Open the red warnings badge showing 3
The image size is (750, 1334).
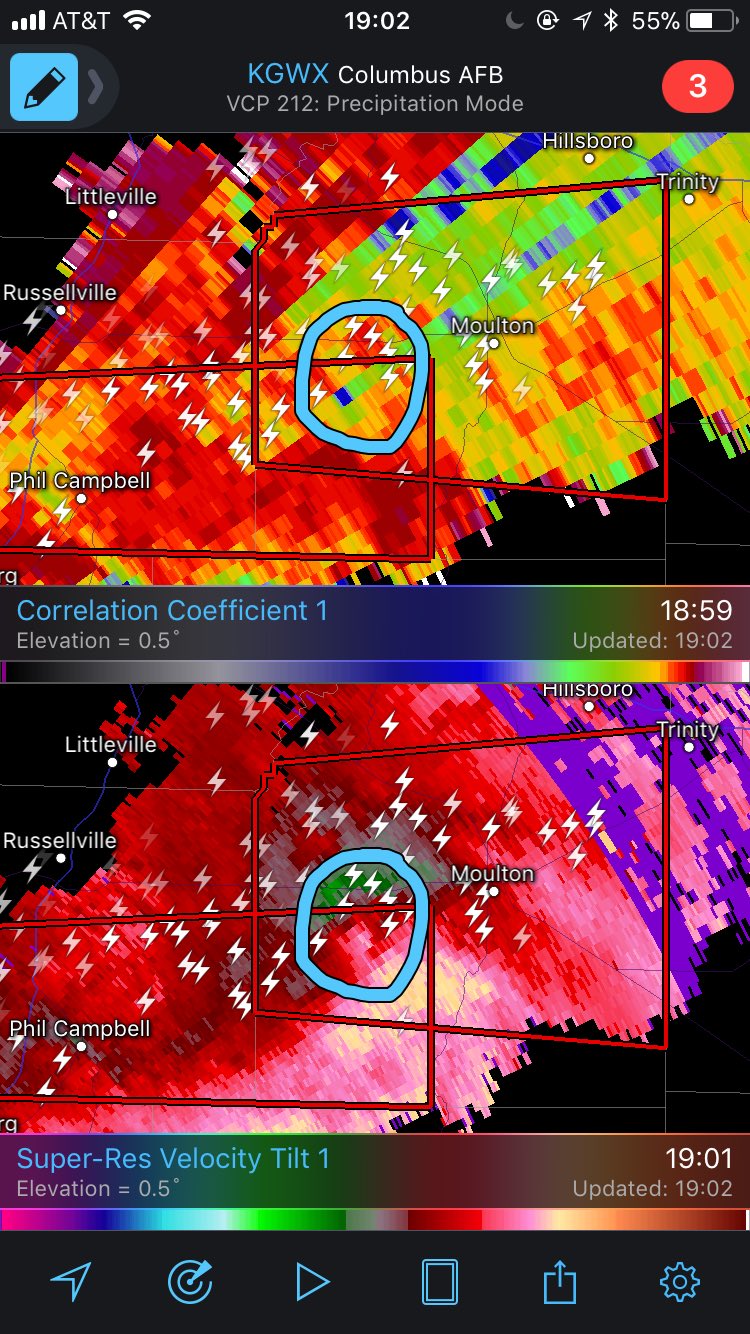[697, 87]
